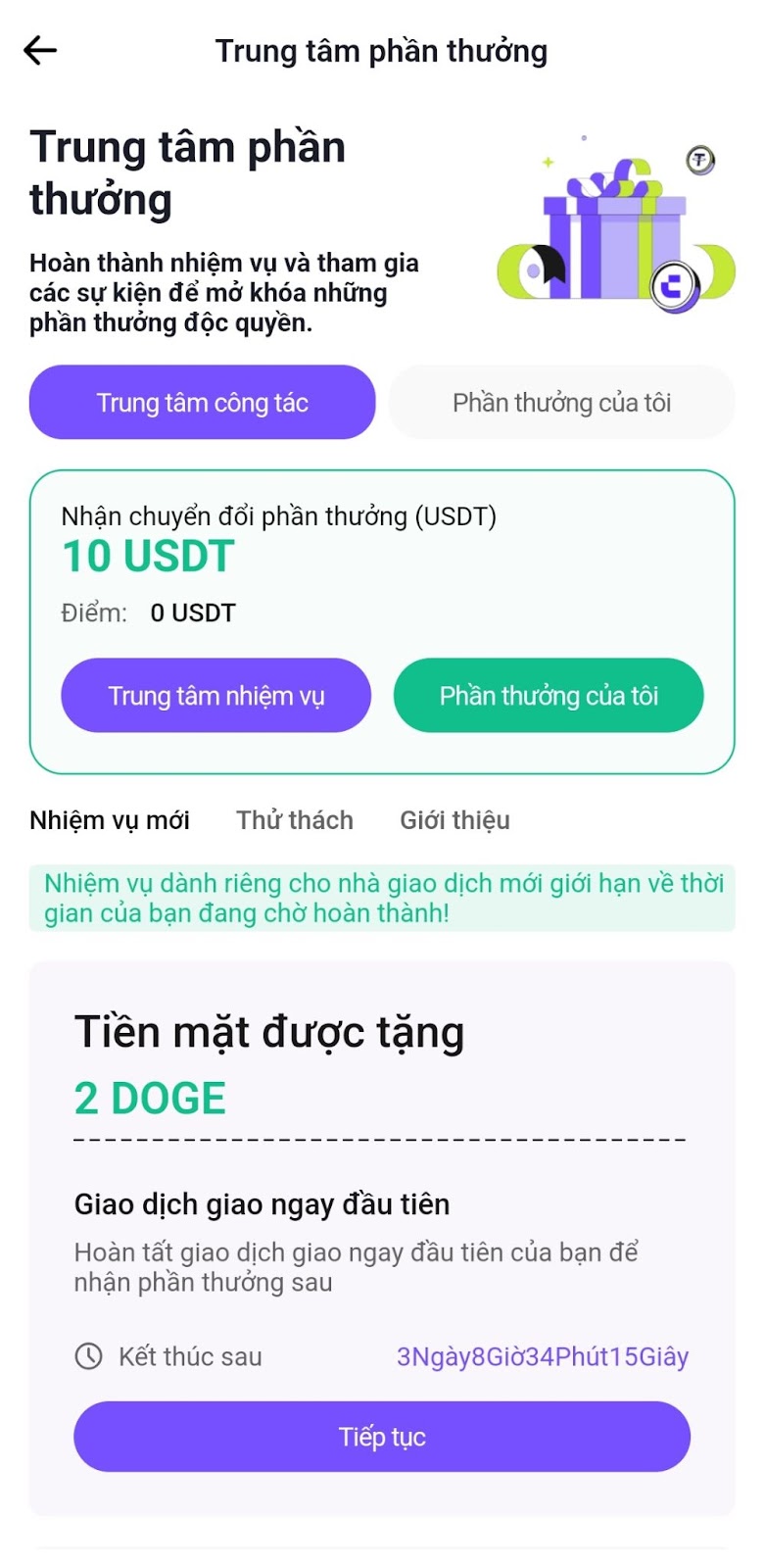This screenshot has height=1568, width=765.
Task: Open the Giới thiệu tab
Action: pos(454,820)
